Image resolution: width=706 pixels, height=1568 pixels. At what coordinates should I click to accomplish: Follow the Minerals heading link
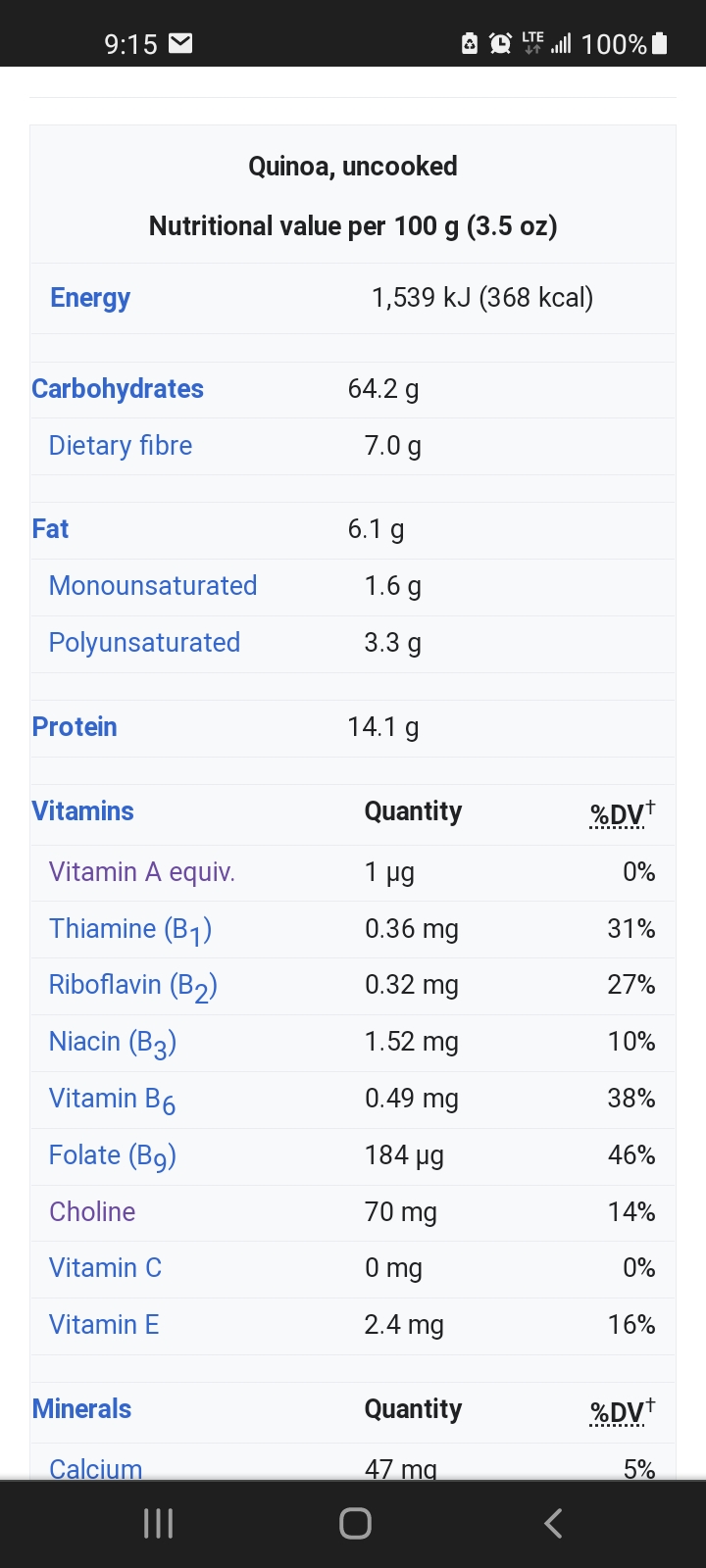click(81, 1409)
